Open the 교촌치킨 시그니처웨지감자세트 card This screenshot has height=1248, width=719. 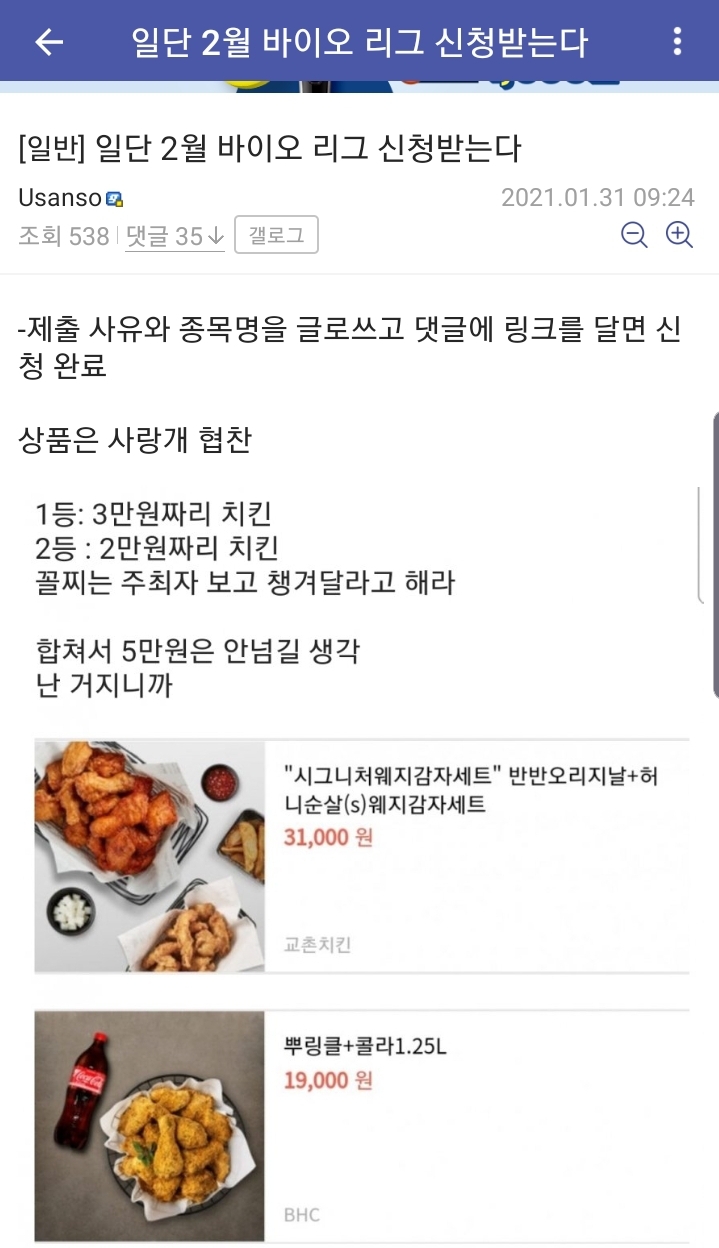361,856
